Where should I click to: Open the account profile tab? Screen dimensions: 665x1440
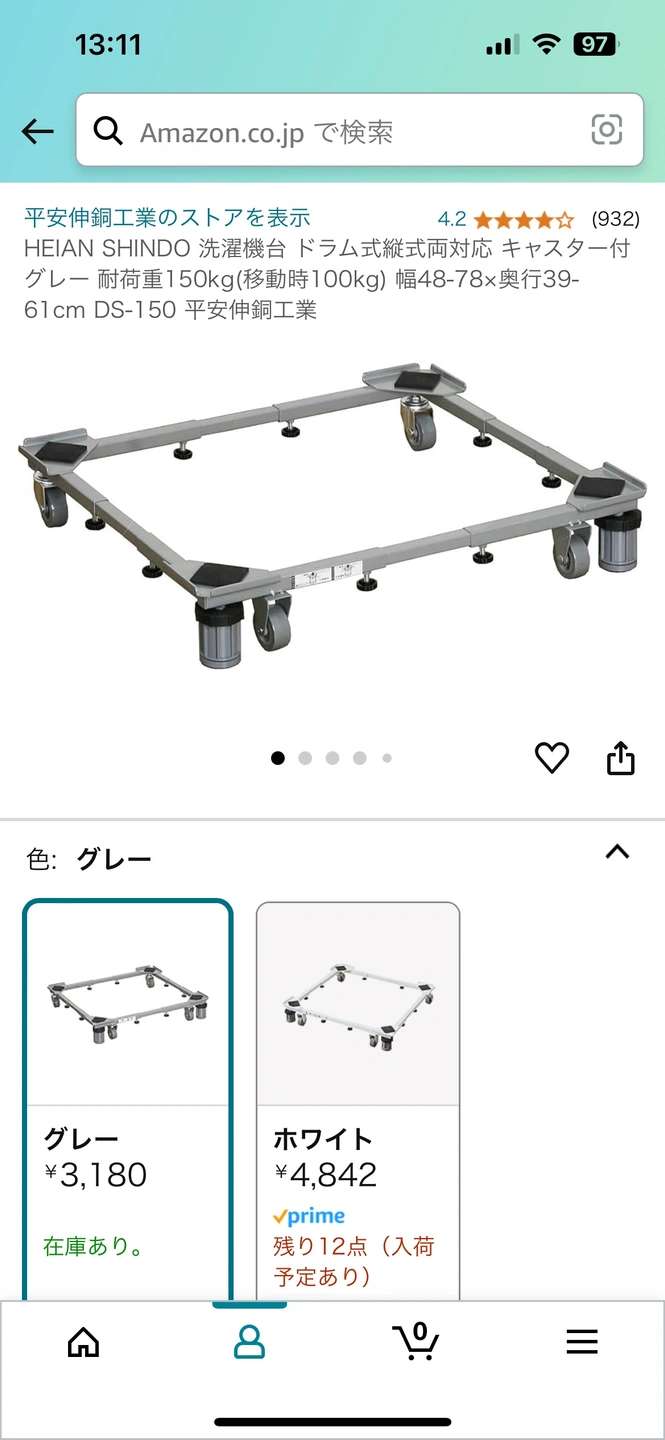pyautogui.click(x=249, y=1341)
